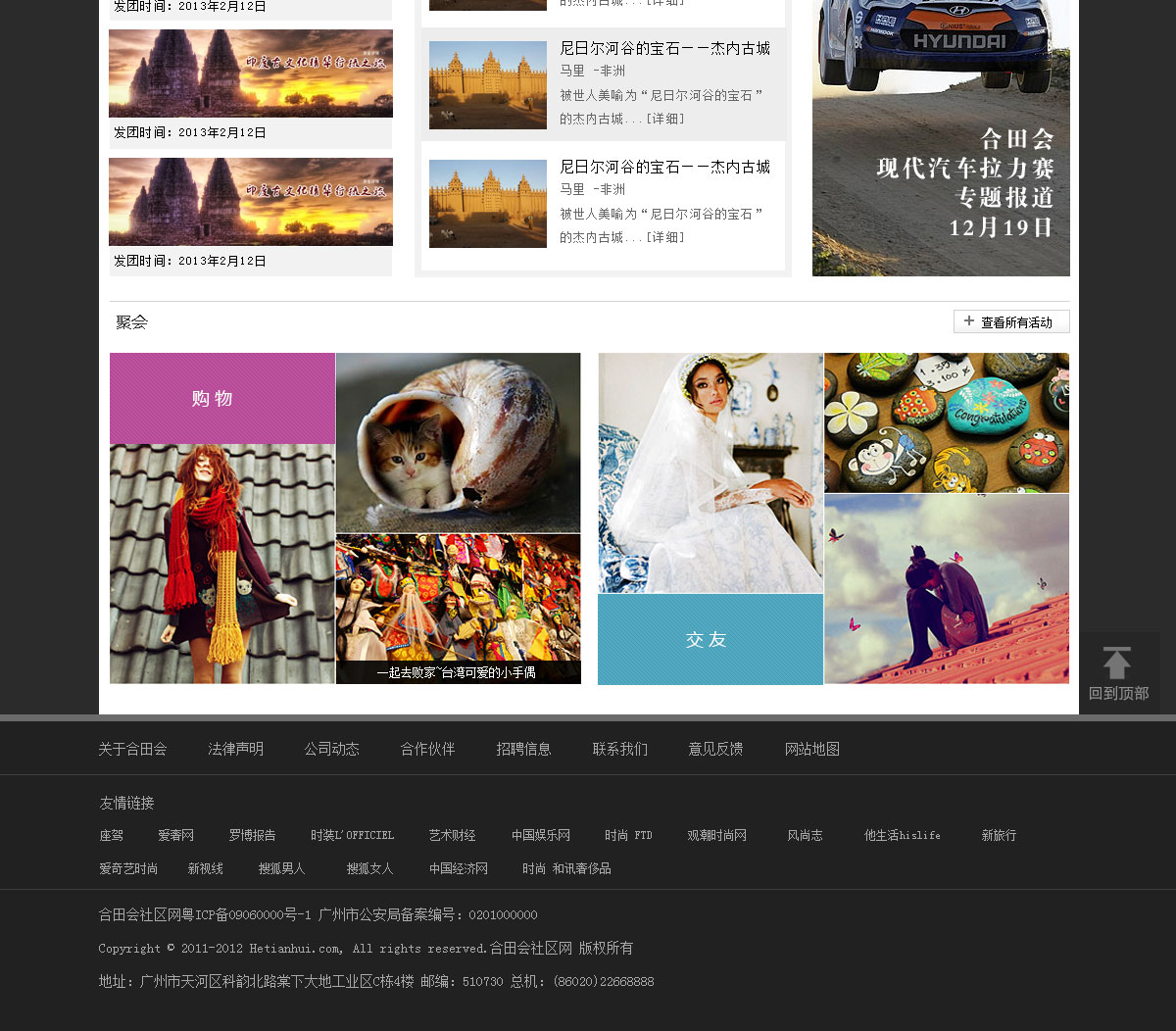Open the 法律声明 legal notice link
Screen dimensions: 1176x1031
235,749
